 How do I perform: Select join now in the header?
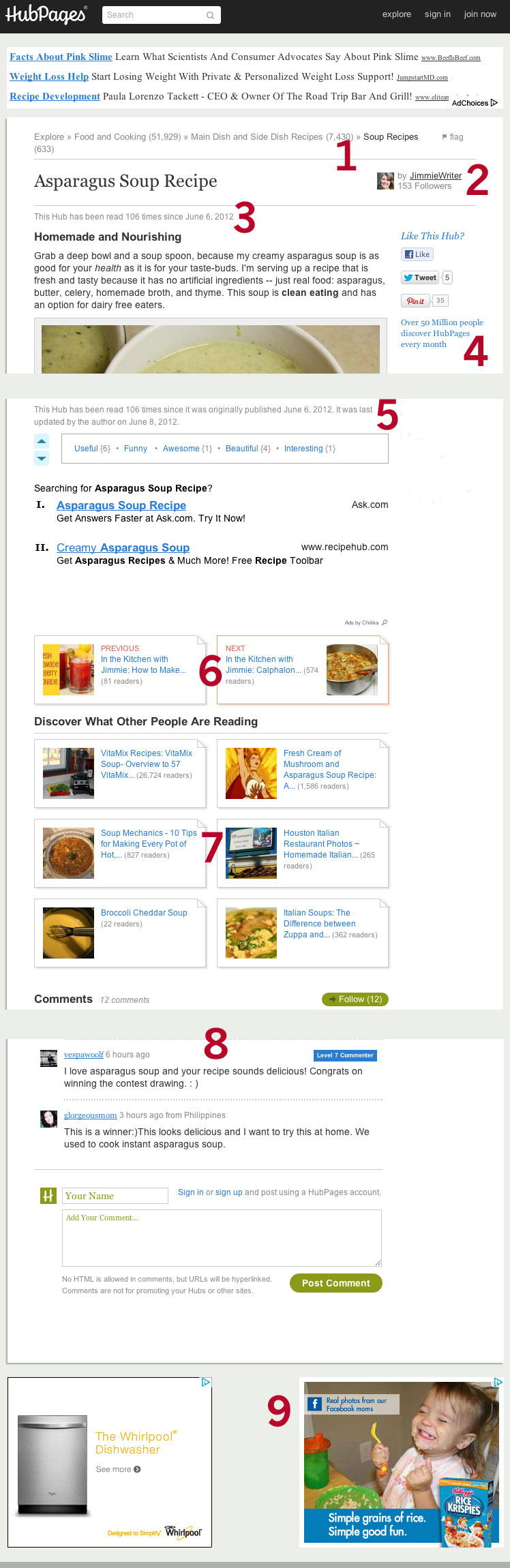(x=480, y=14)
